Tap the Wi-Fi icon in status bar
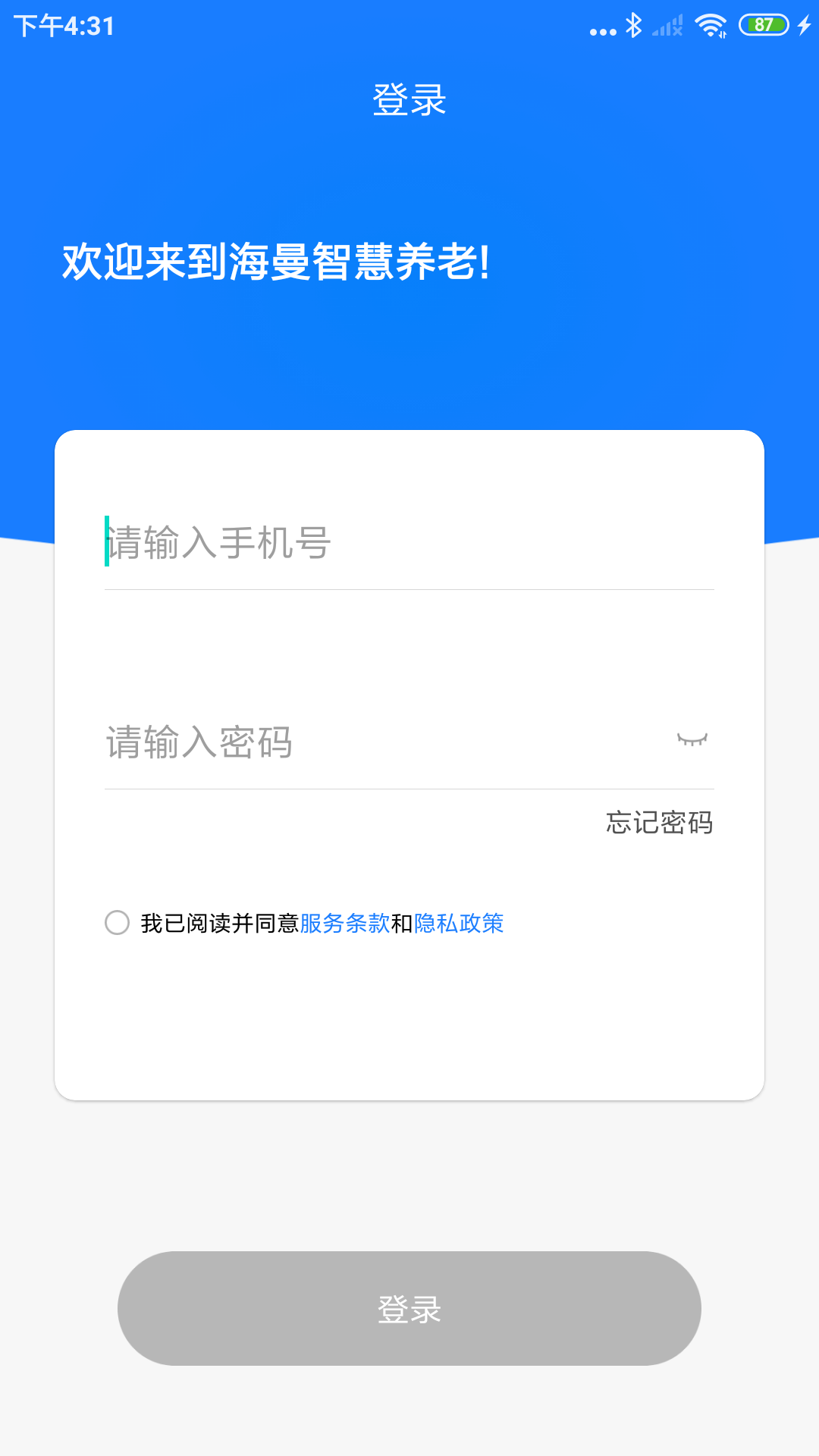Image resolution: width=819 pixels, height=1456 pixels. point(710,25)
